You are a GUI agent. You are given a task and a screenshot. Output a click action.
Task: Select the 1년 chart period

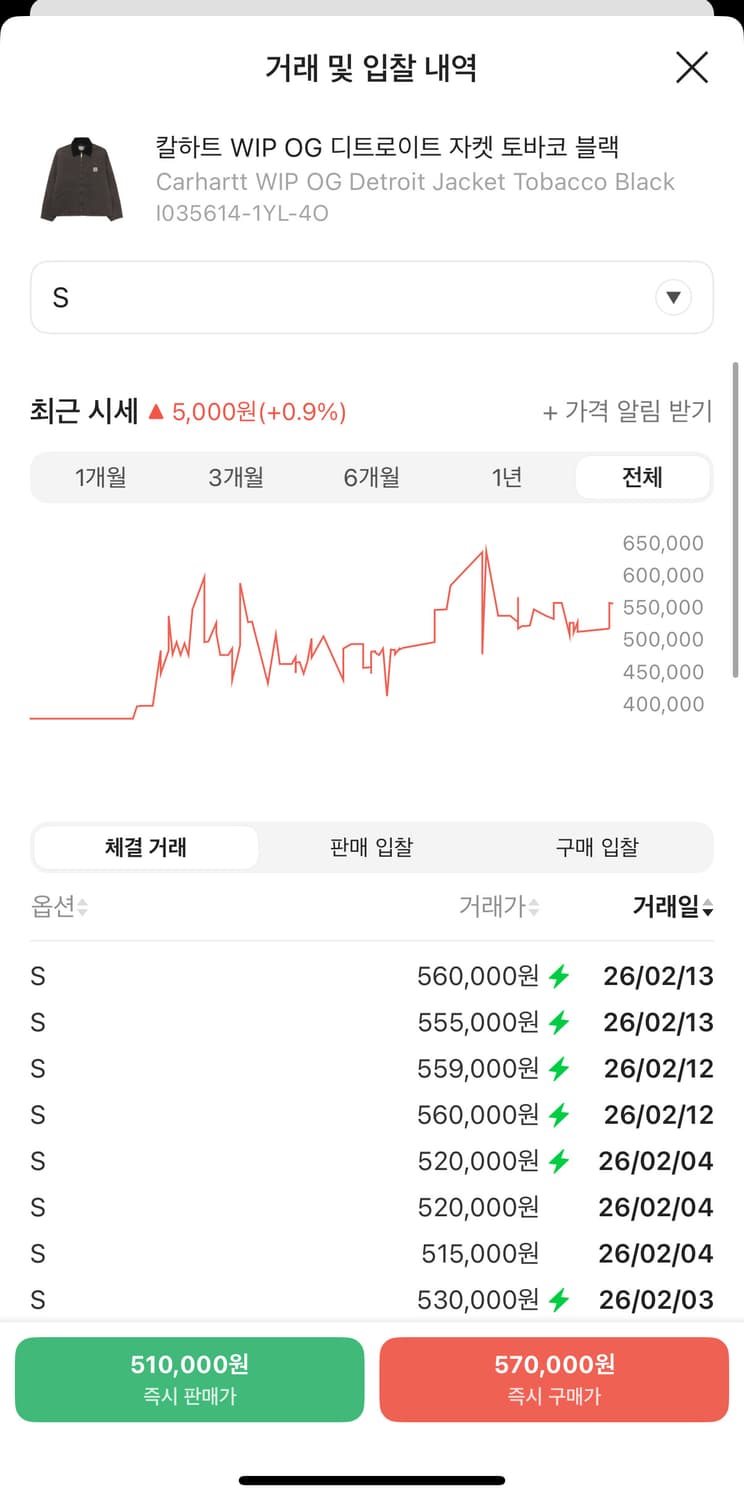point(507,478)
